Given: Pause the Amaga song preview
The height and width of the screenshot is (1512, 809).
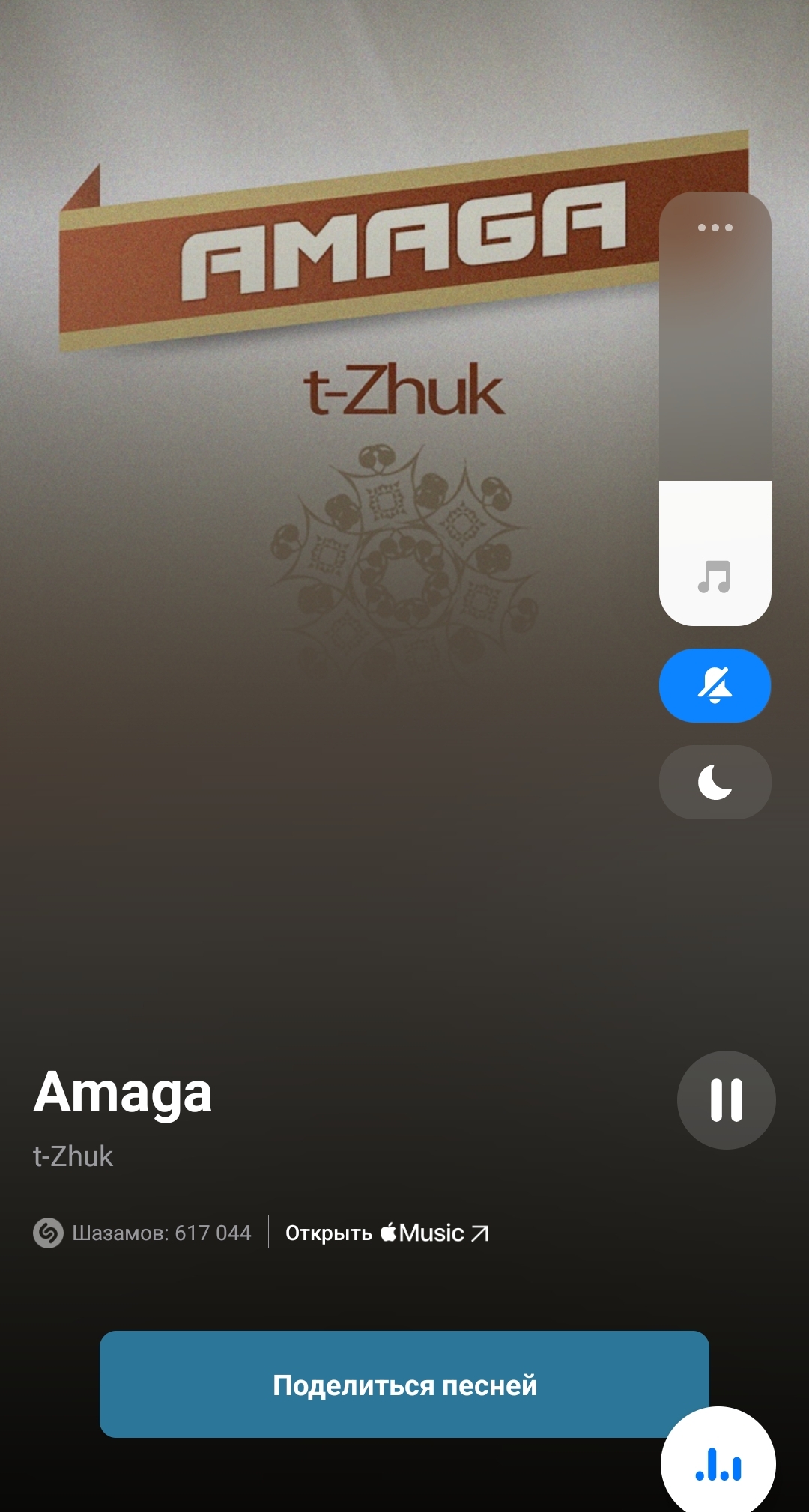Looking at the screenshot, I should 726,1099.
